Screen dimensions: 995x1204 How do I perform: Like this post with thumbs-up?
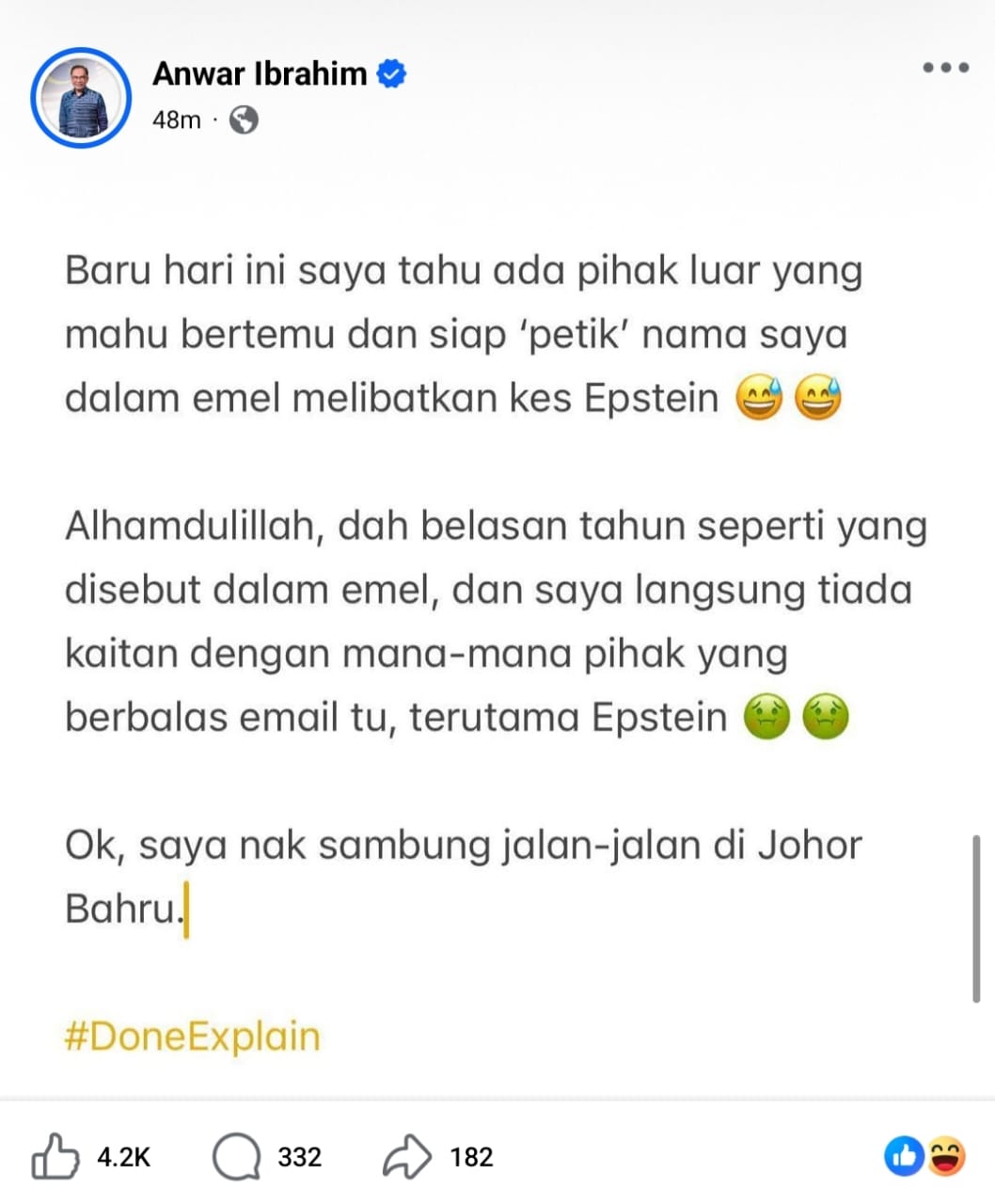56,1156
